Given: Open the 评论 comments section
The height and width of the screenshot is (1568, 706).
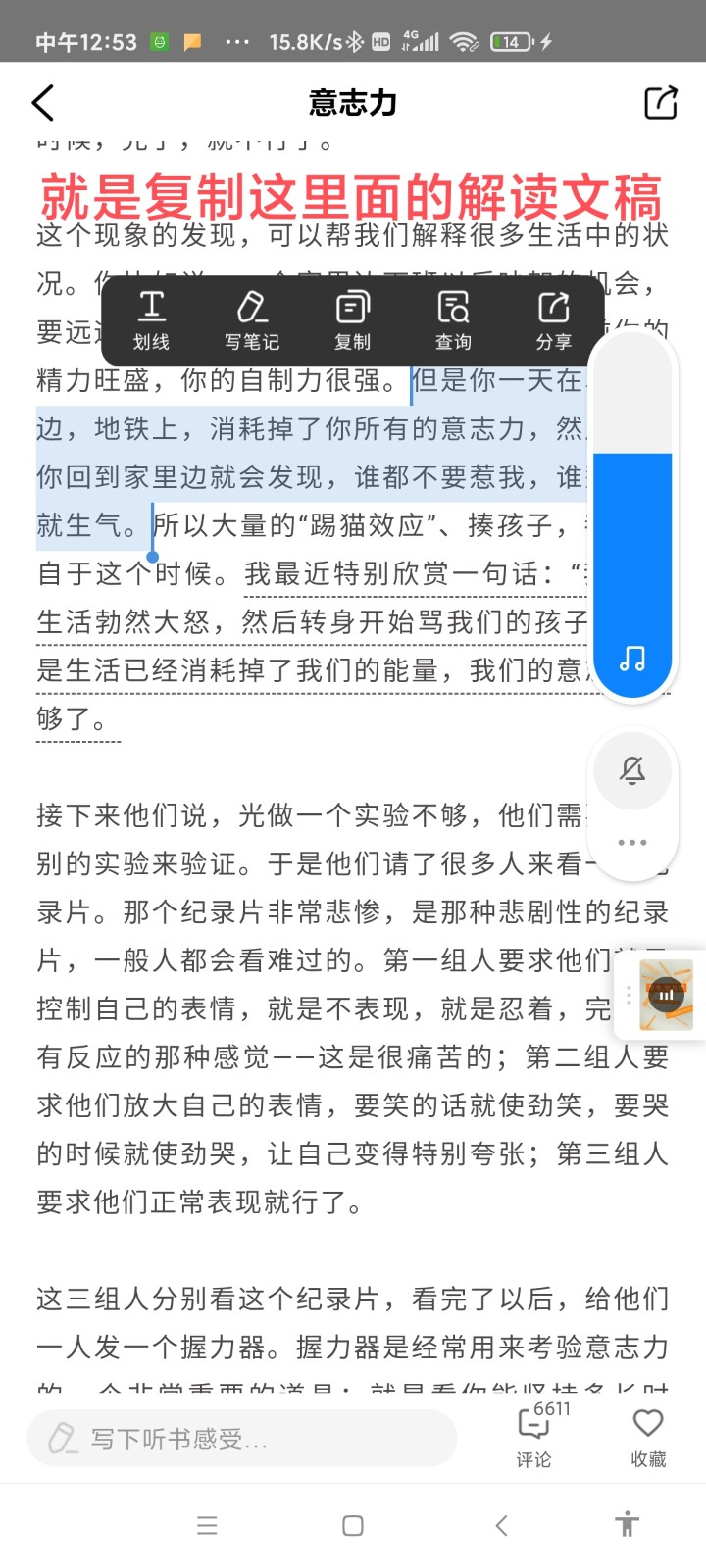Looking at the screenshot, I should [x=535, y=1438].
